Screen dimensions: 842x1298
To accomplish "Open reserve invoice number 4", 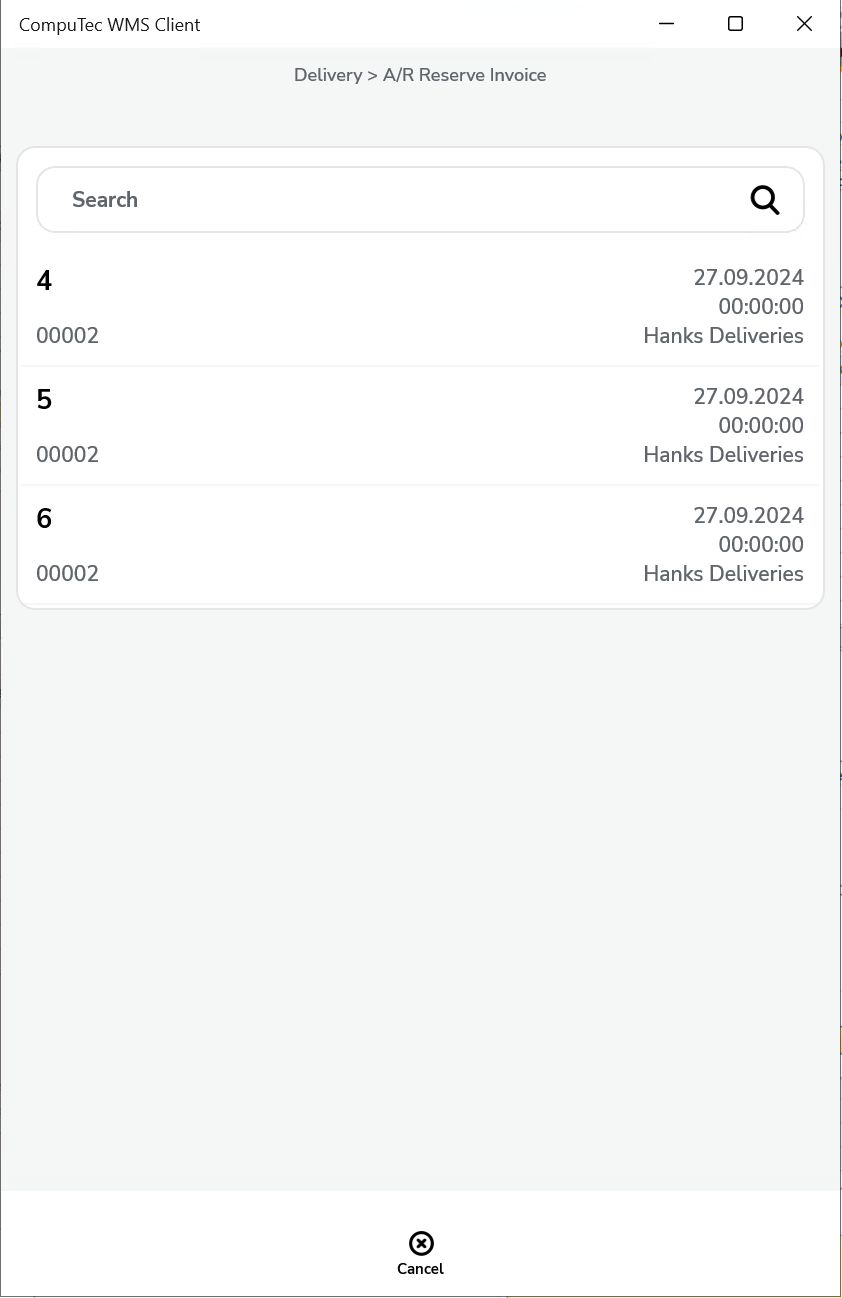I will [420, 306].
